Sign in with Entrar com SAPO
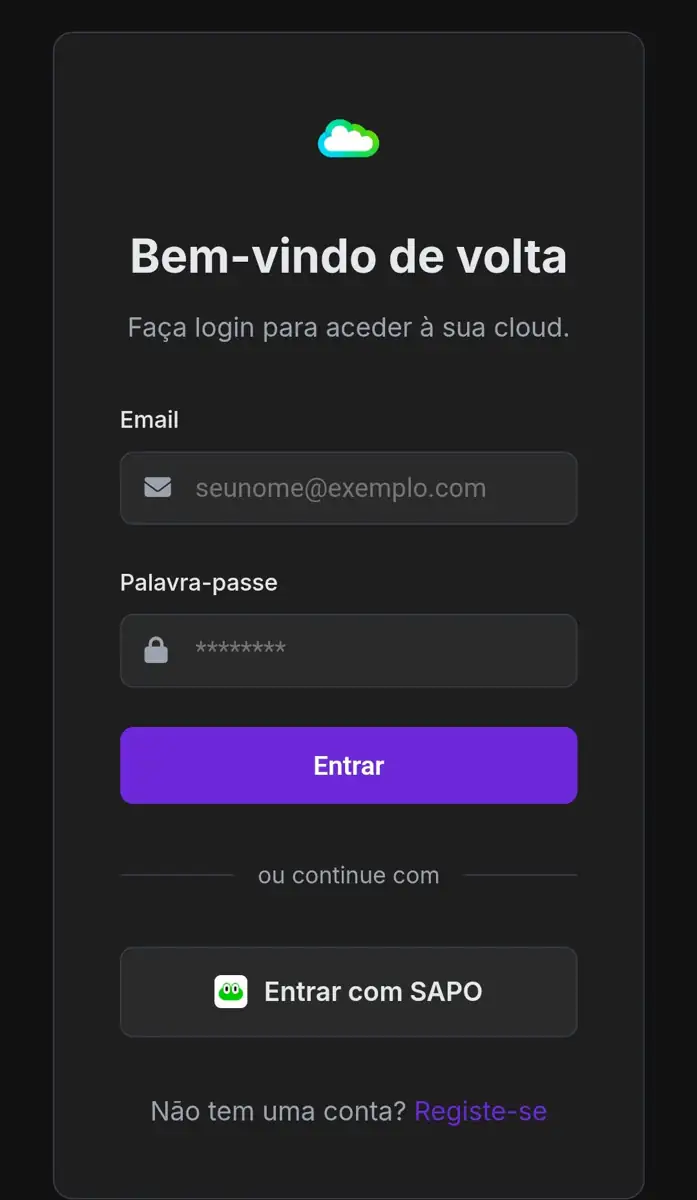697x1200 pixels. [348, 992]
